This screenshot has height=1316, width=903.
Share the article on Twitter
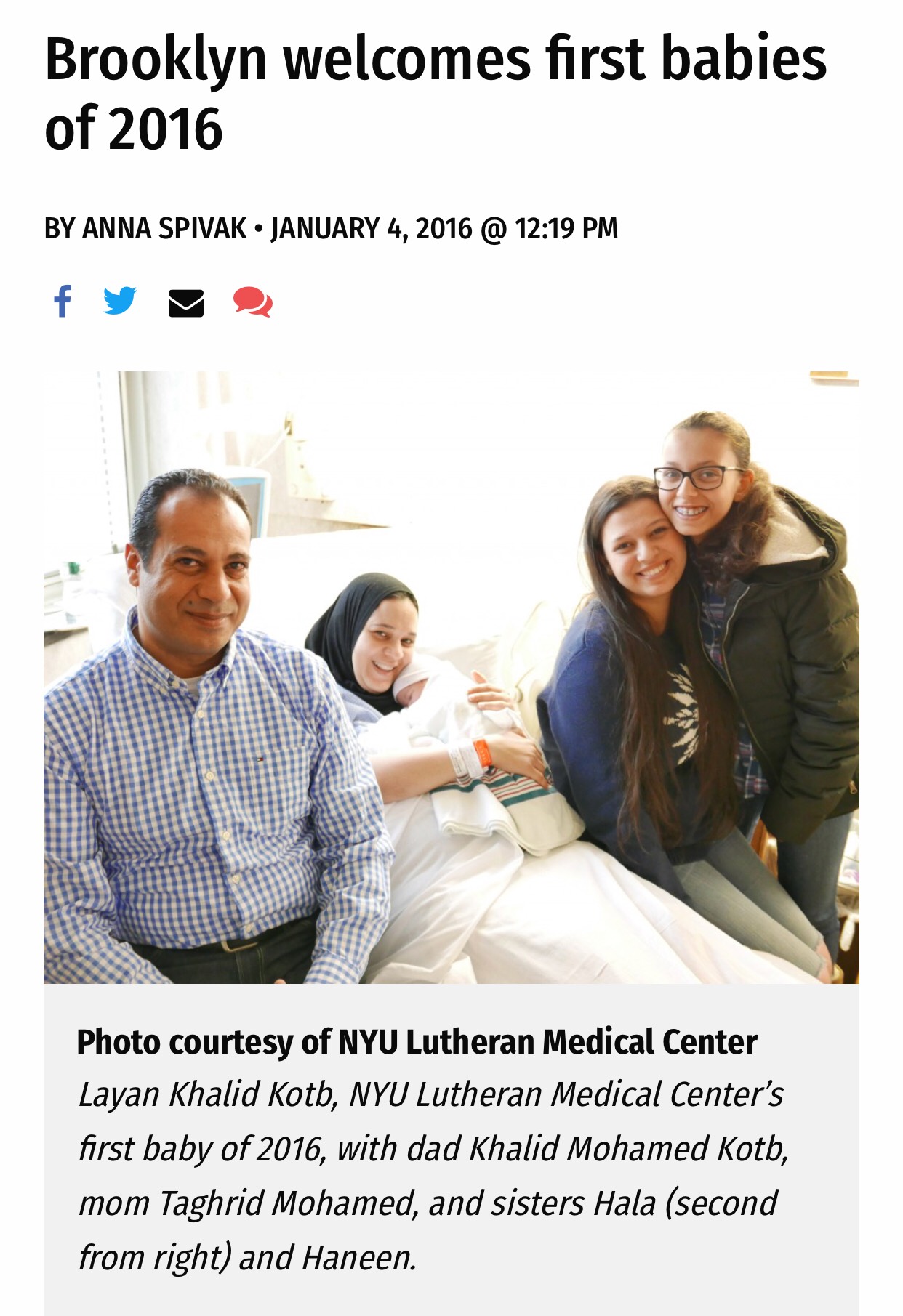tap(120, 301)
